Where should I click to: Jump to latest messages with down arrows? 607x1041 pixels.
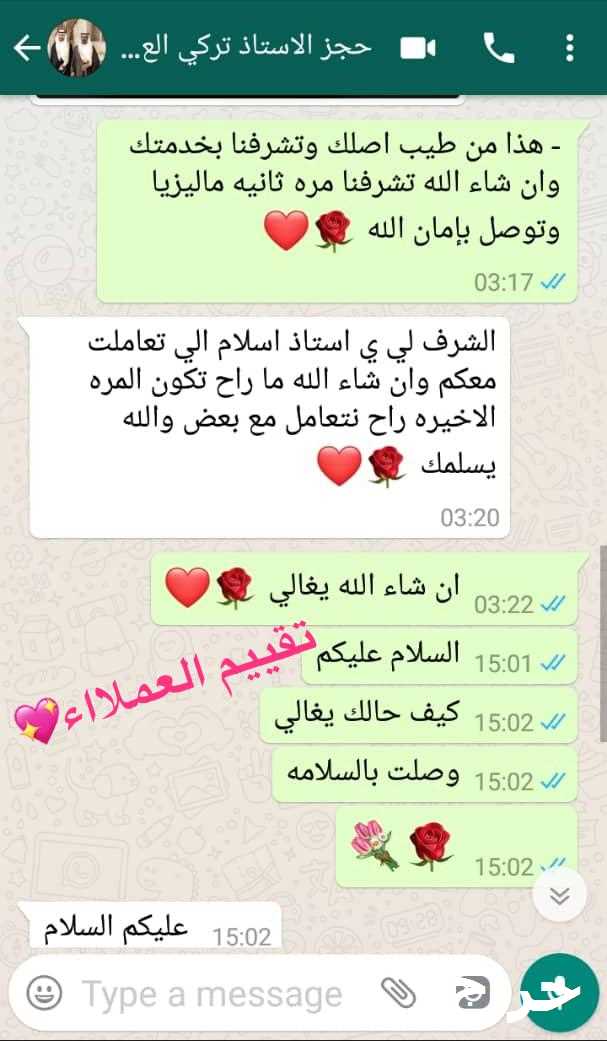point(560,897)
